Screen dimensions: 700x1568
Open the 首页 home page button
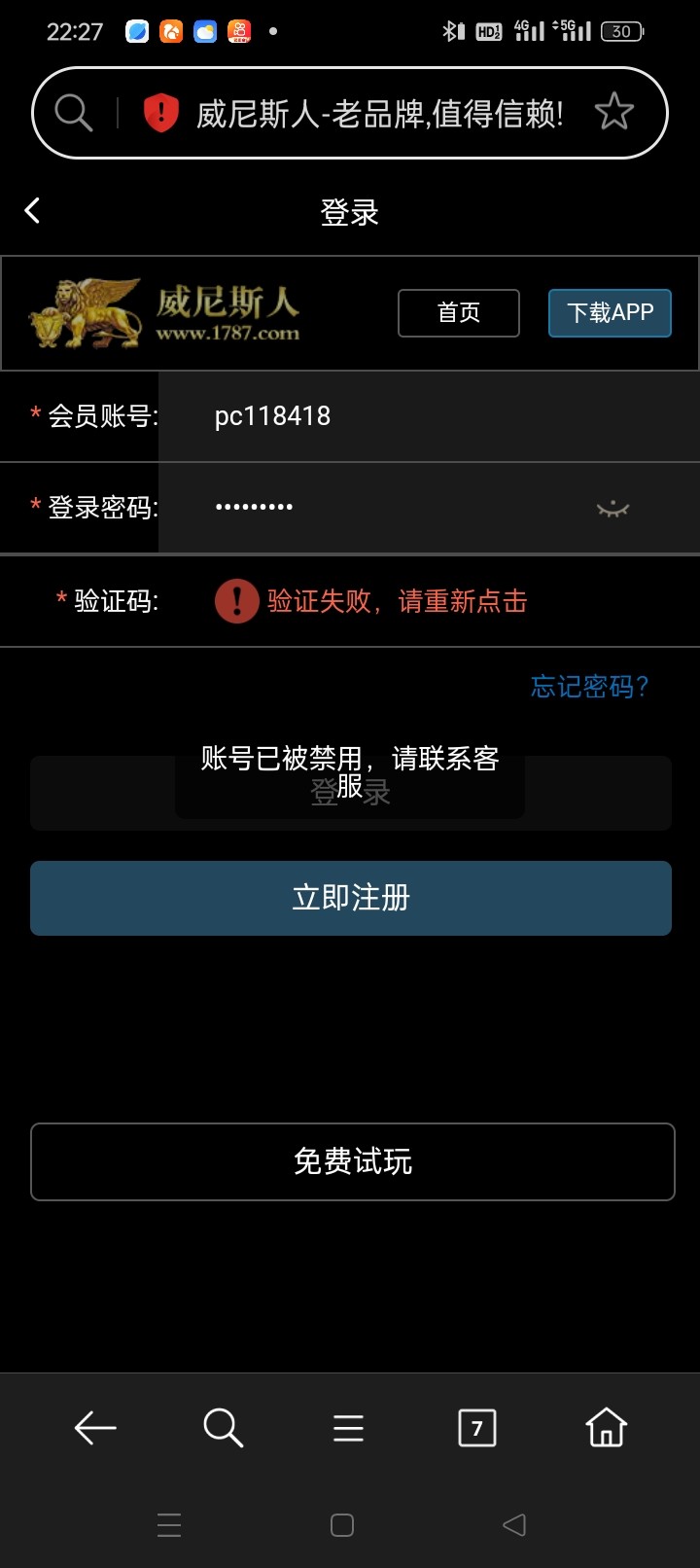pyautogui.click(x=458, y=312)
